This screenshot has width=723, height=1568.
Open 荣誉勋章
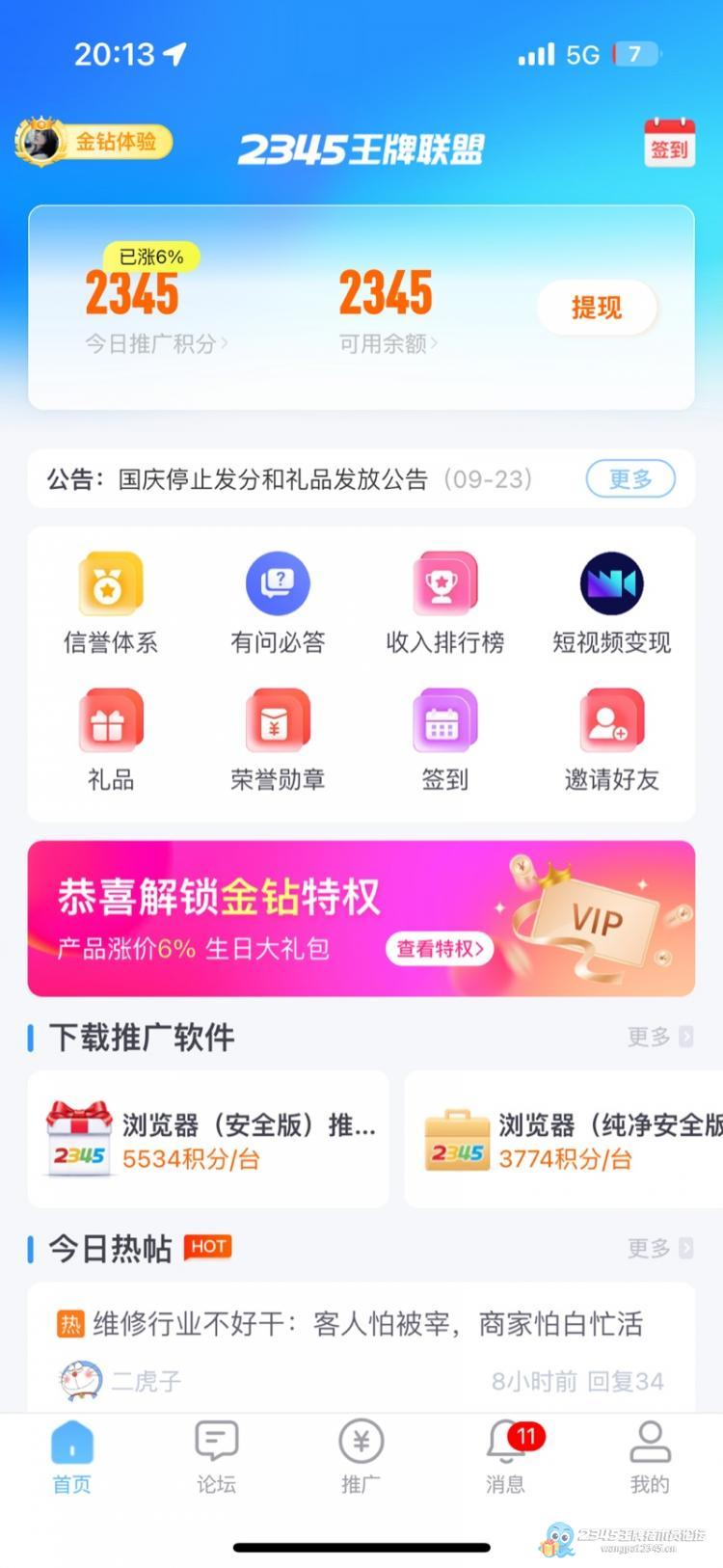click(278, 741)
